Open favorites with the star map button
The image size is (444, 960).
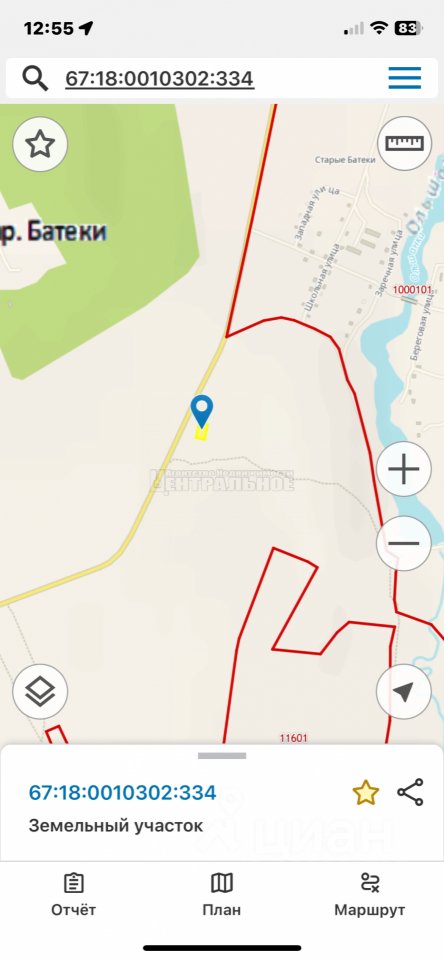pos(40,144)
